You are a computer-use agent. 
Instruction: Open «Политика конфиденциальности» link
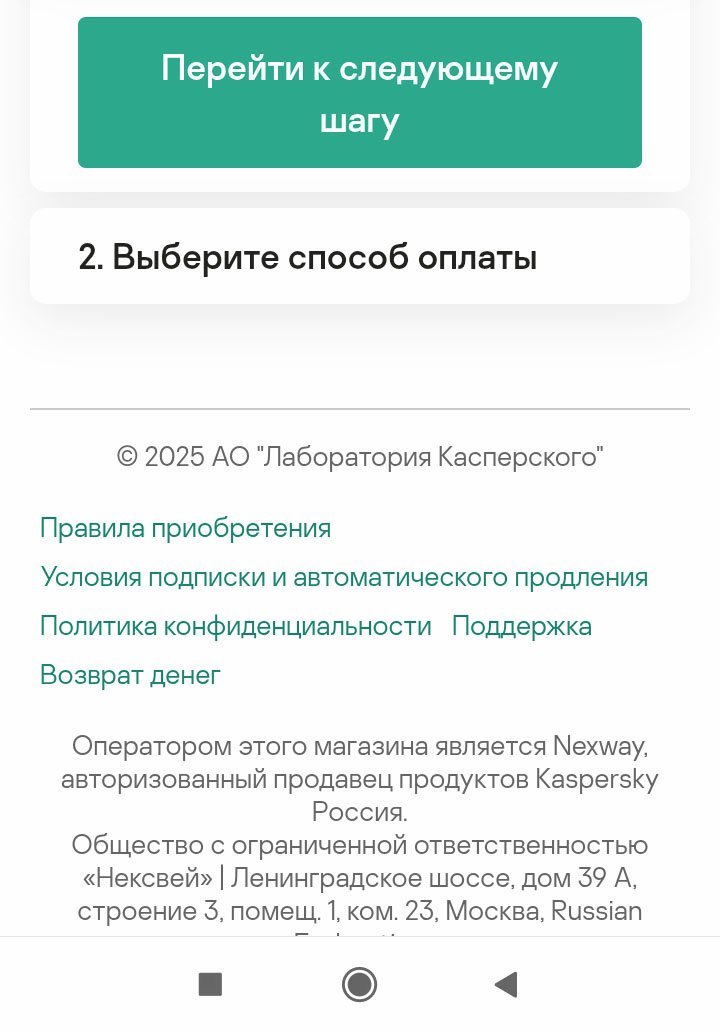[235, 626]
